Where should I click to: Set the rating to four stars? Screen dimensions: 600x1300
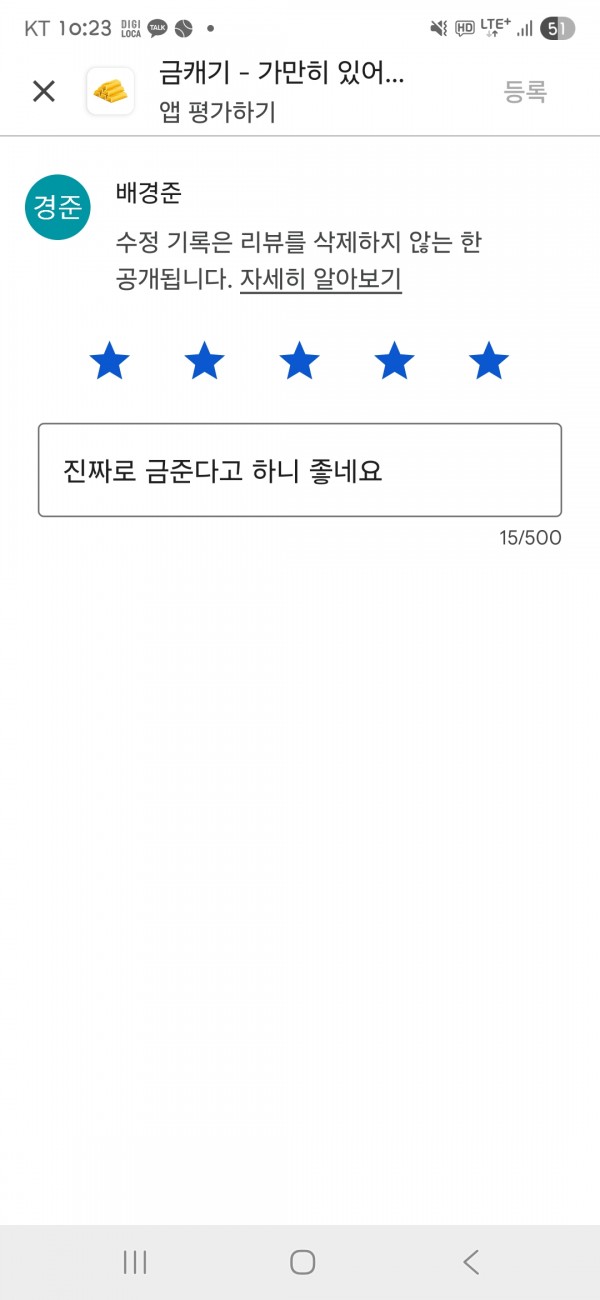[394, 361]
